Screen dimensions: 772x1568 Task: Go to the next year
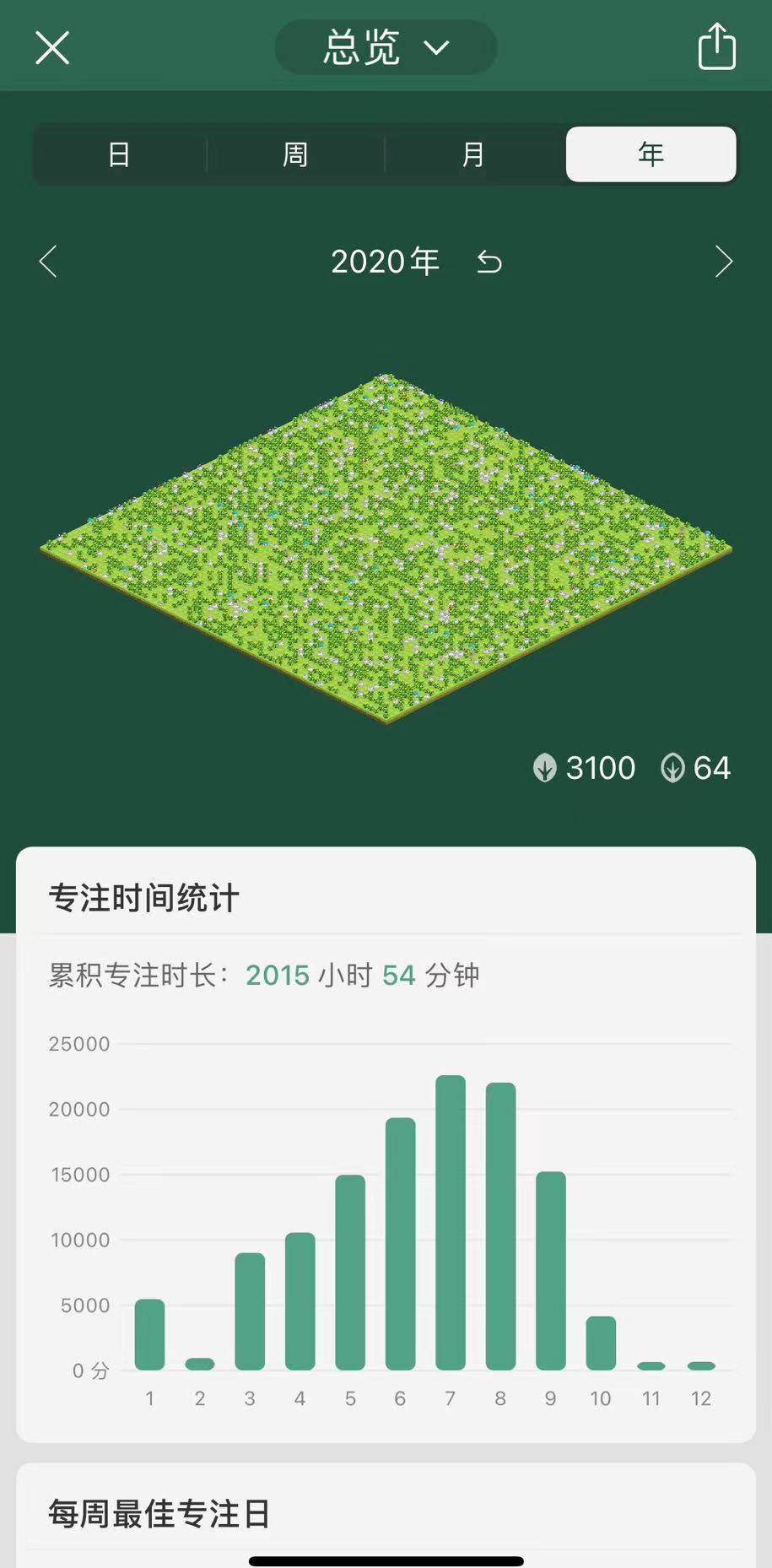pyautogui.click(x=723, y=262)
